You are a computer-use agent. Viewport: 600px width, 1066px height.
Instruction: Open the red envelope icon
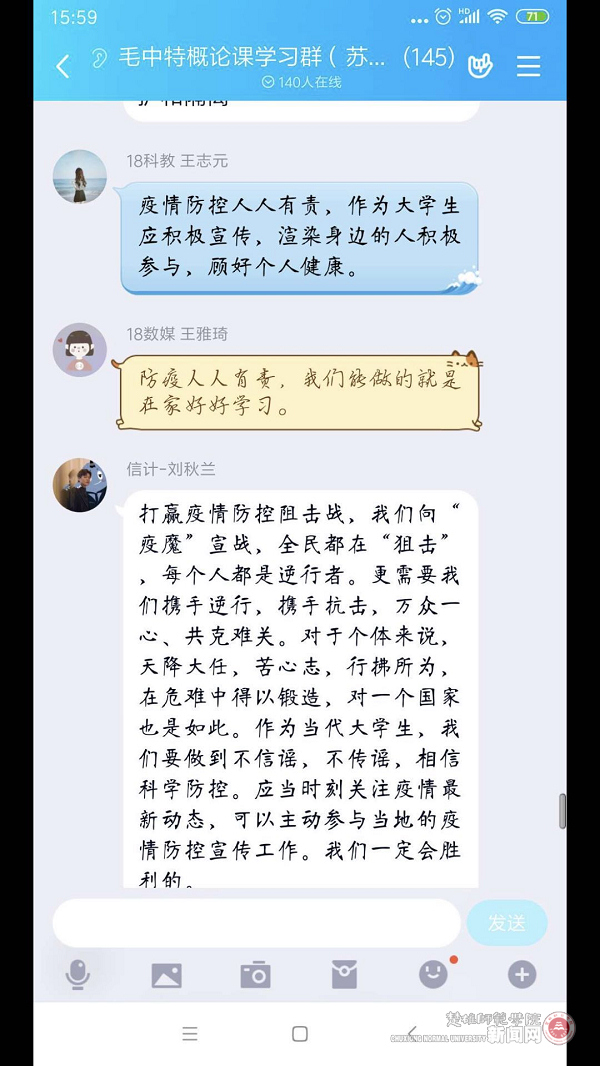(344, 974)
